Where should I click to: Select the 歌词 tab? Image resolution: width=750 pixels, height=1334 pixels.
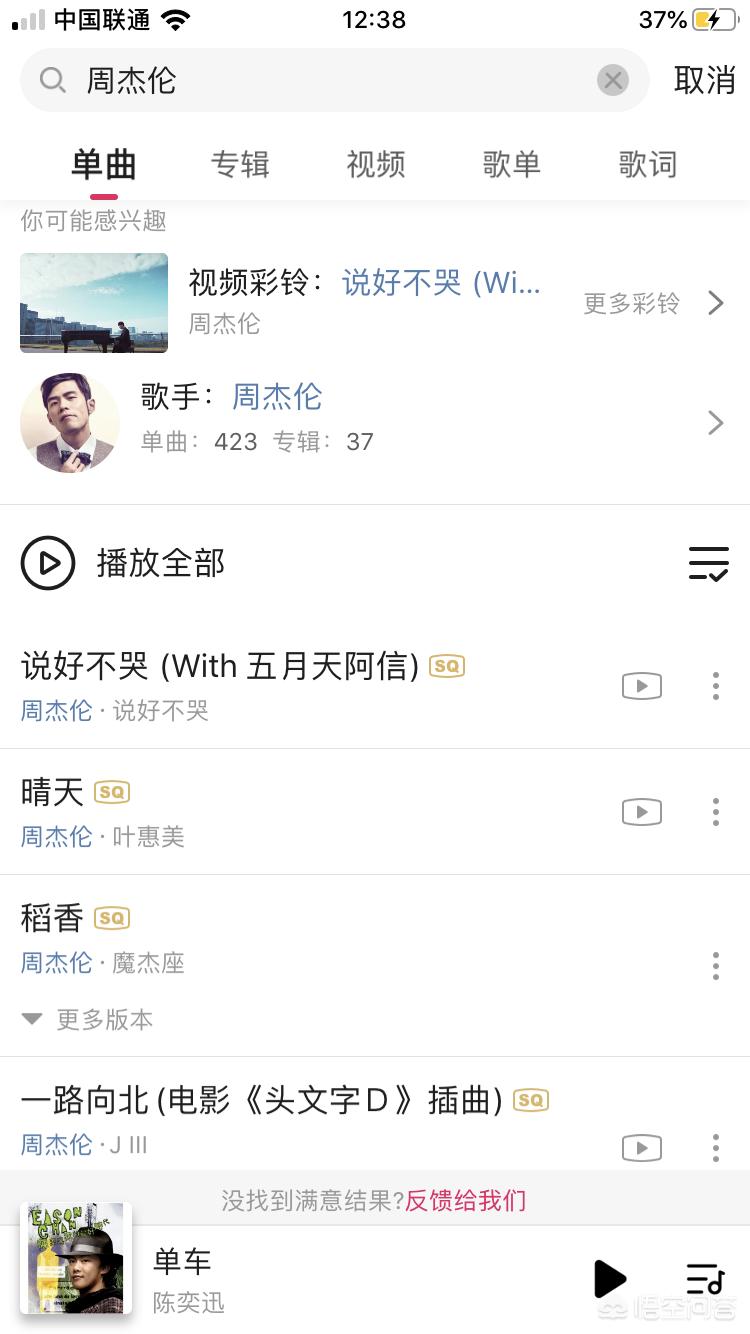pos(647,164)
